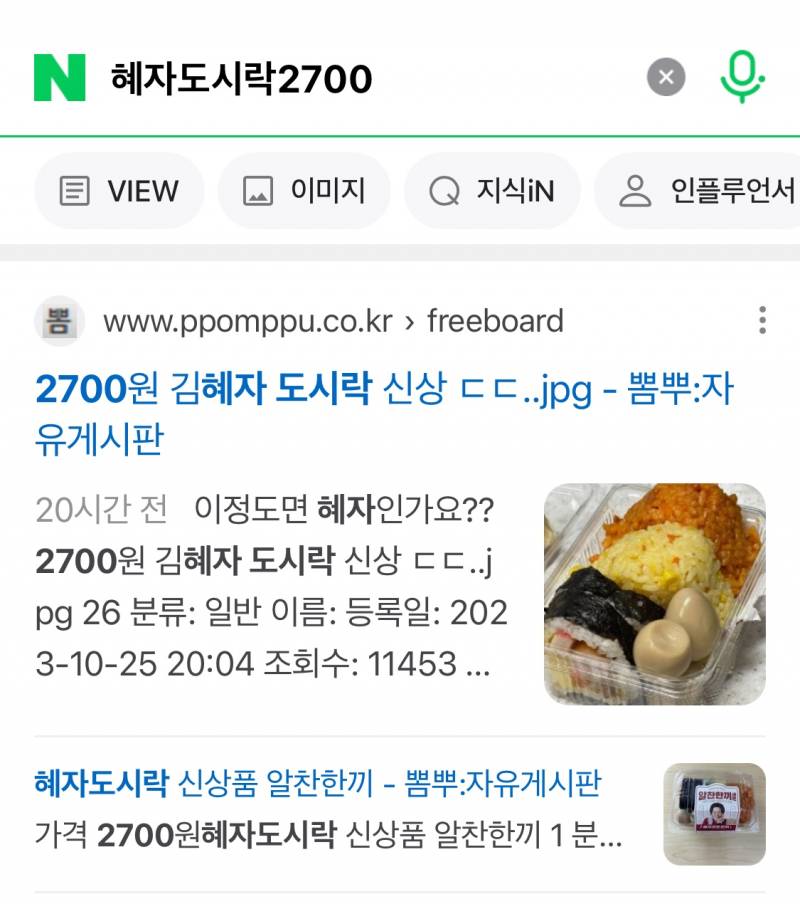Click the 인플루언서 person icon

(x=634, y=190)
